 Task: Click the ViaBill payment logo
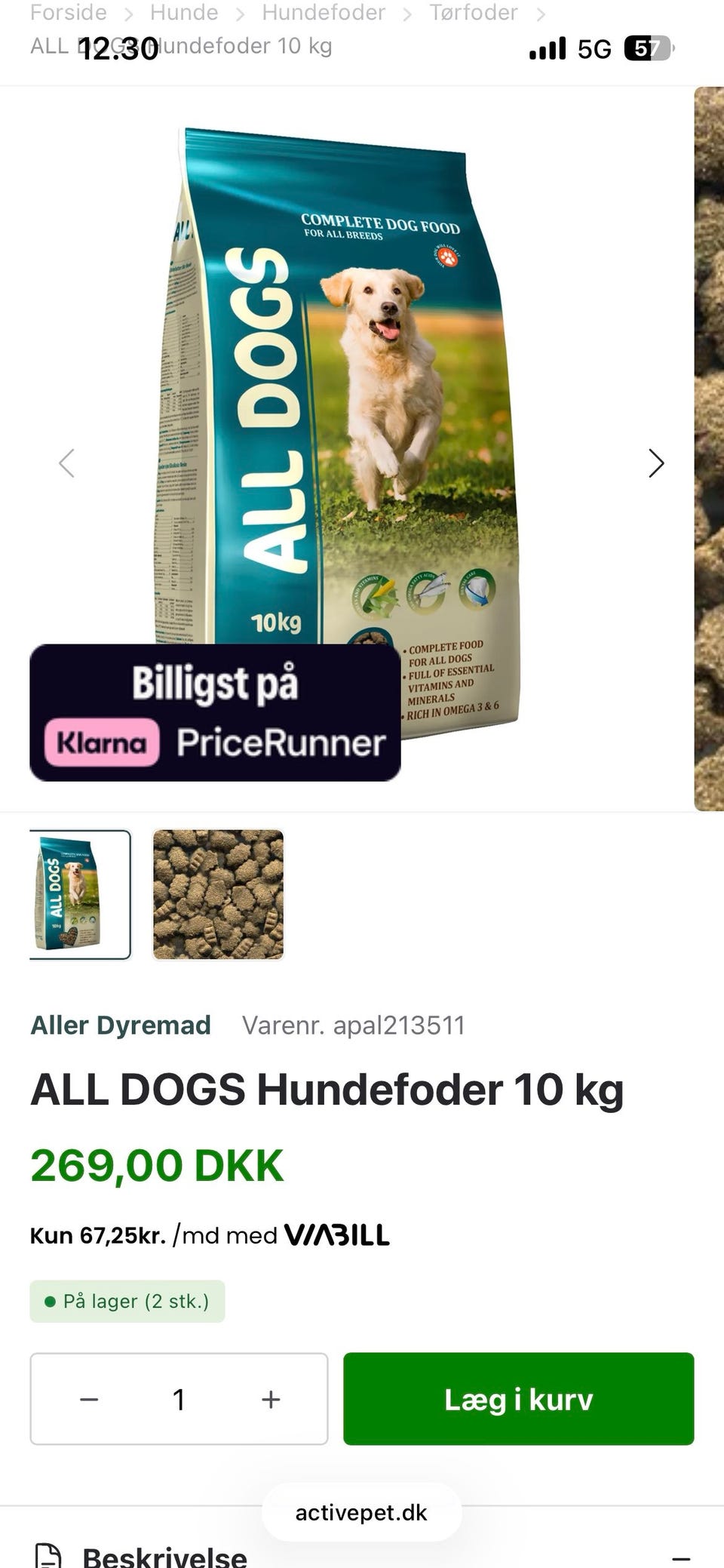tap(337, 1234)
